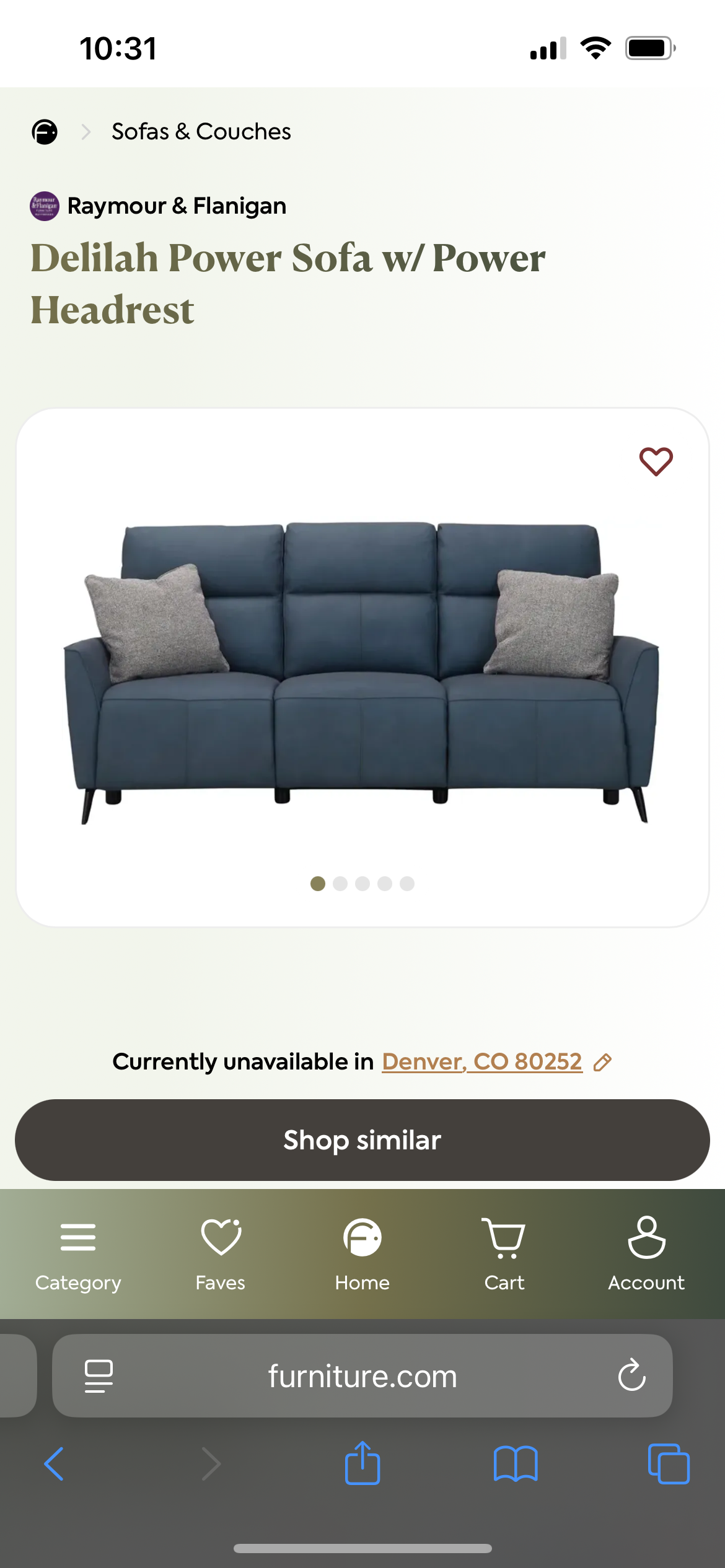View the Cart tab
This screenshot has height=1568, width=725.
(504, 1253)
